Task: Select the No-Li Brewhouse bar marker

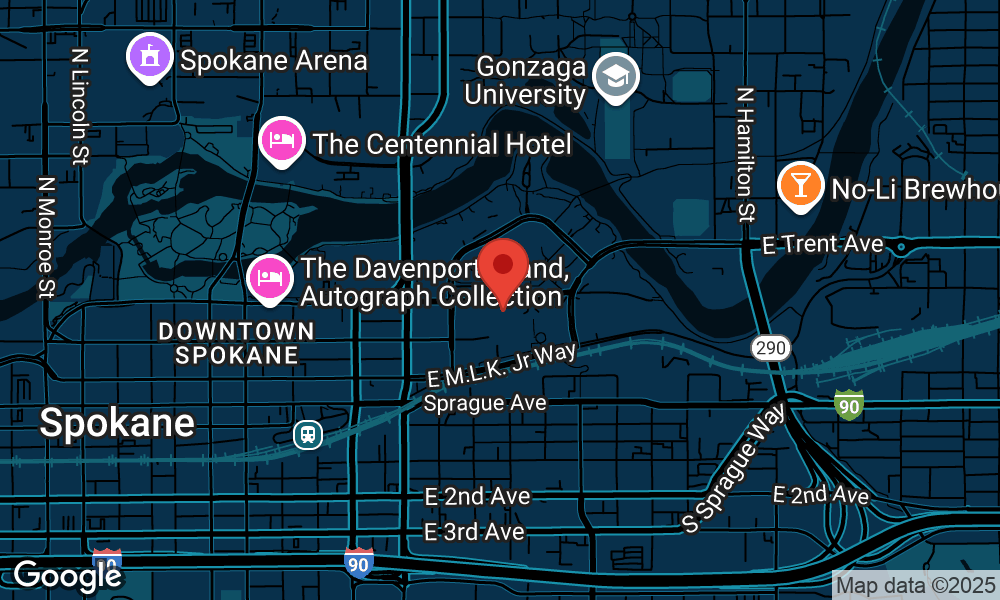Action: (x=801, y=187)
